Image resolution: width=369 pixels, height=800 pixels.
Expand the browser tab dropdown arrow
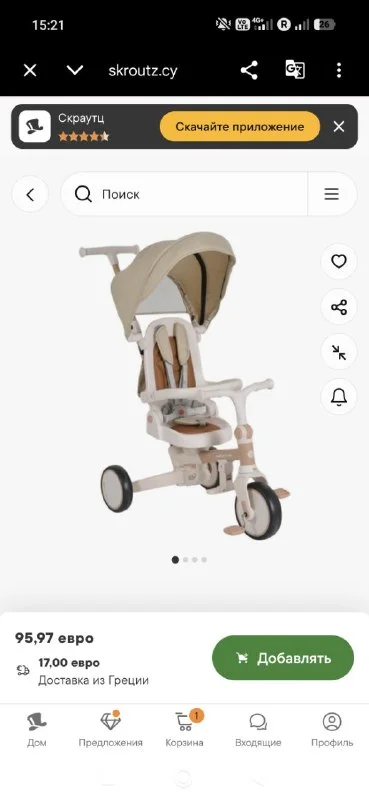tap(75, 70)
